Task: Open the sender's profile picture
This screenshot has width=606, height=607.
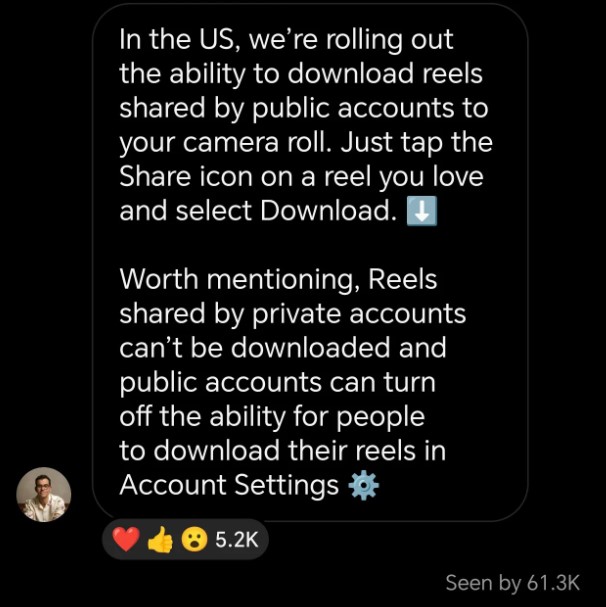Action: click(x=44, y=494)
